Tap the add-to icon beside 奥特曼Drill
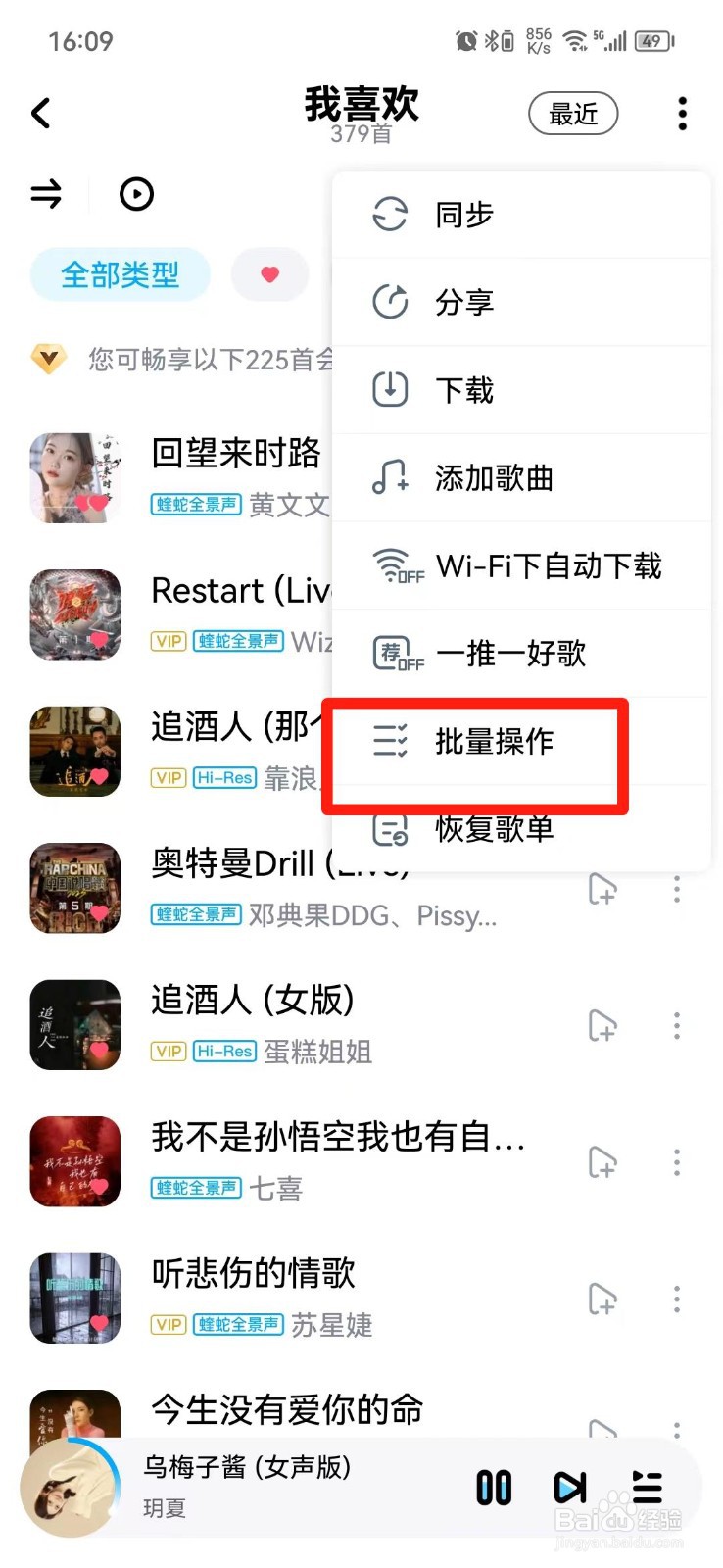This screenshot has width=723, height=1568. (602, 890)
